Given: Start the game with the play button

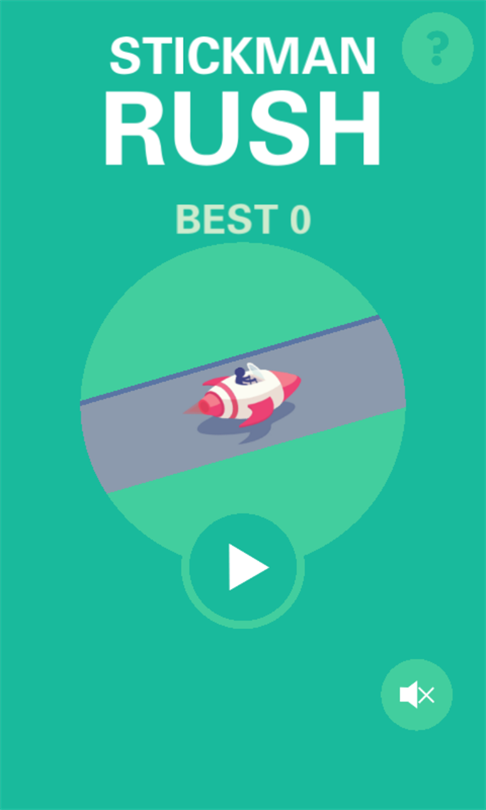Looking at the screenshot, I should 243,567.
